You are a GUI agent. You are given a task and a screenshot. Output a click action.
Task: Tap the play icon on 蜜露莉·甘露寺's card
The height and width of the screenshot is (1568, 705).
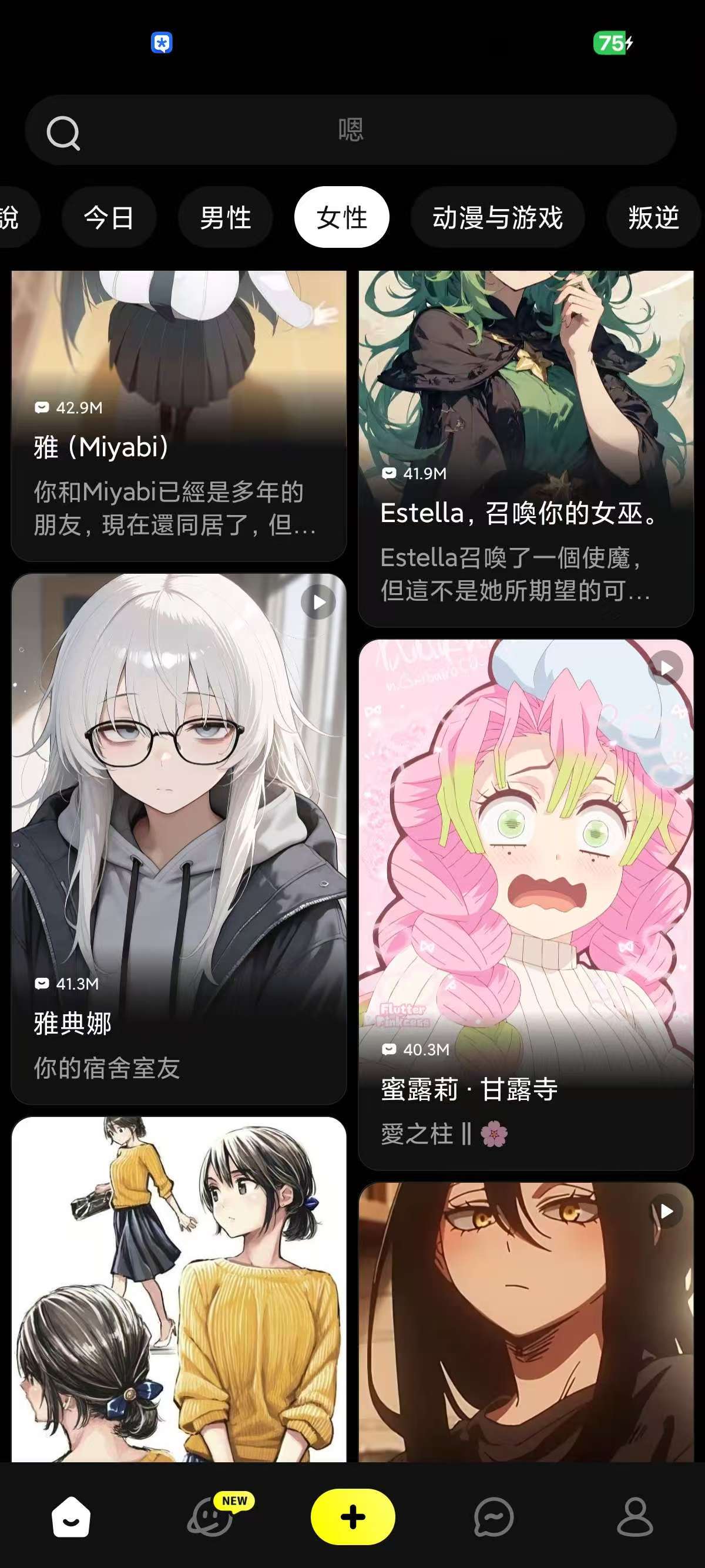coord(667,668)
